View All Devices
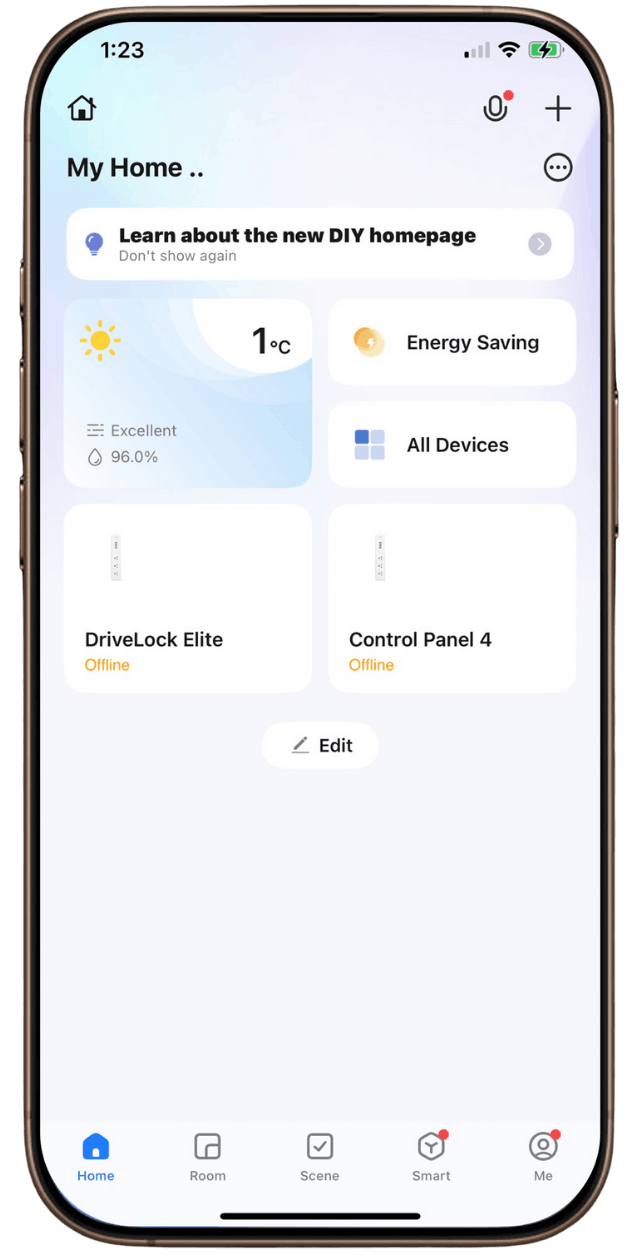Viewport: 633px width, 1260px height. [x=452, y=445]
